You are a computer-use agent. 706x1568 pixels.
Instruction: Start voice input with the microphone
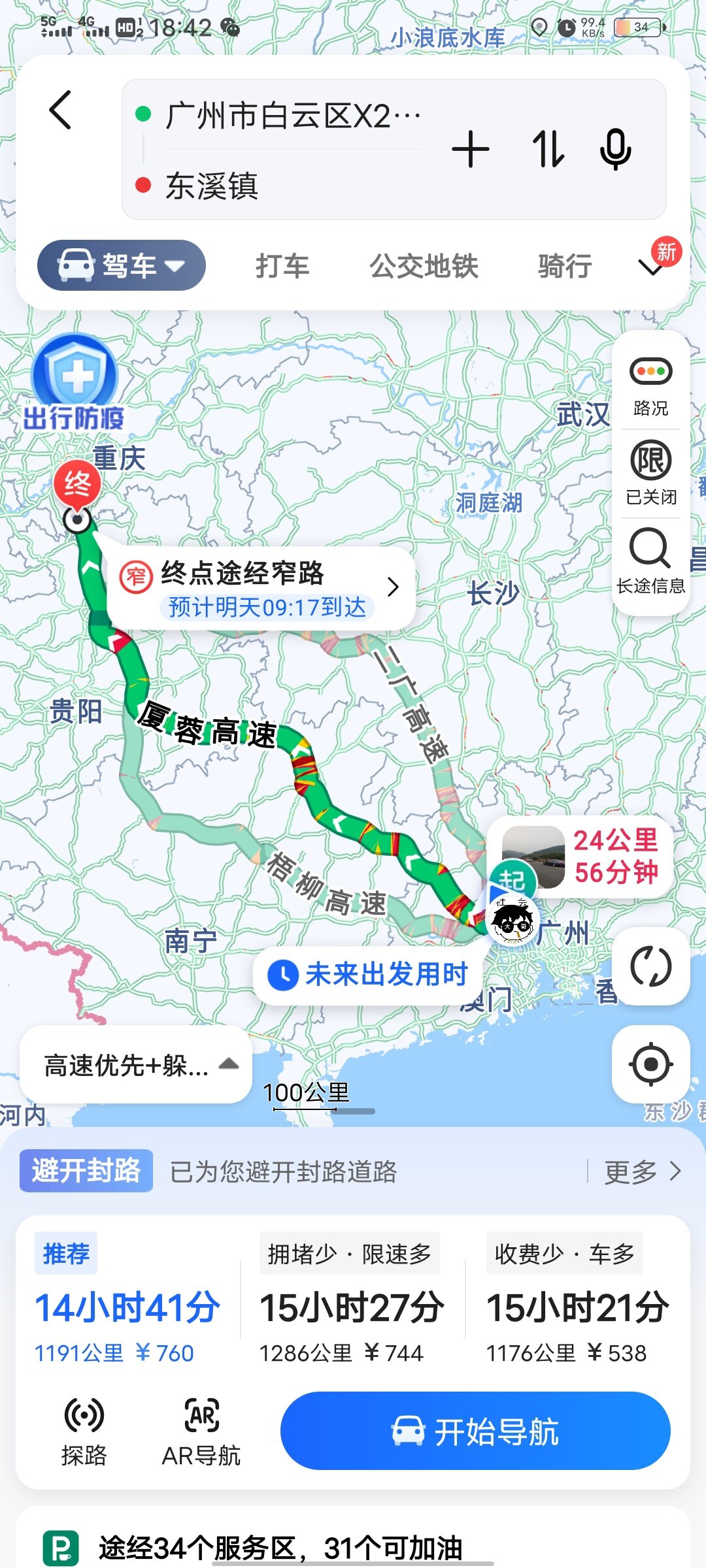click(615, 150)
